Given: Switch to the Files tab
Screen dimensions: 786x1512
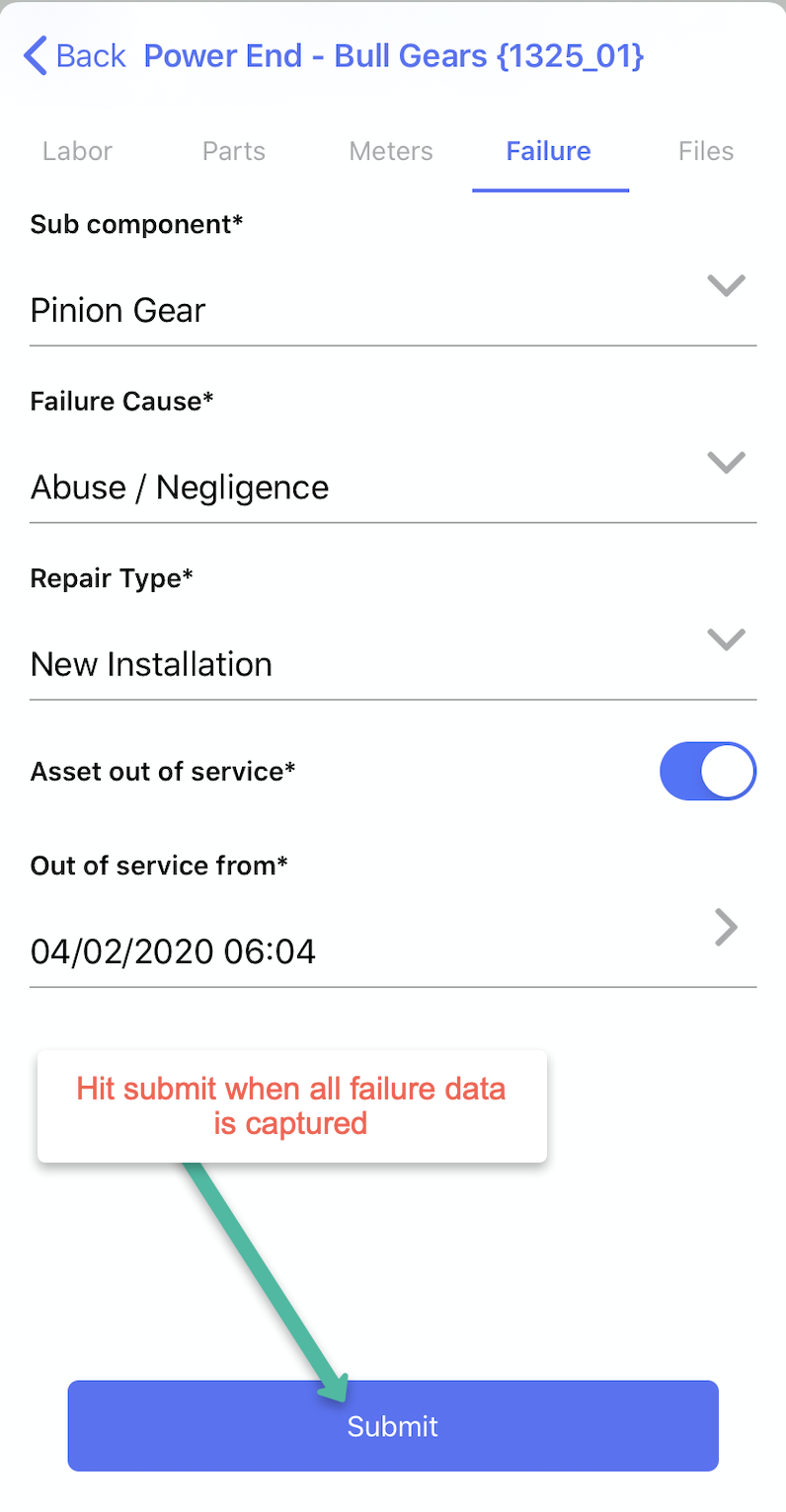Looking at the screenshot, I should (705, 151).
